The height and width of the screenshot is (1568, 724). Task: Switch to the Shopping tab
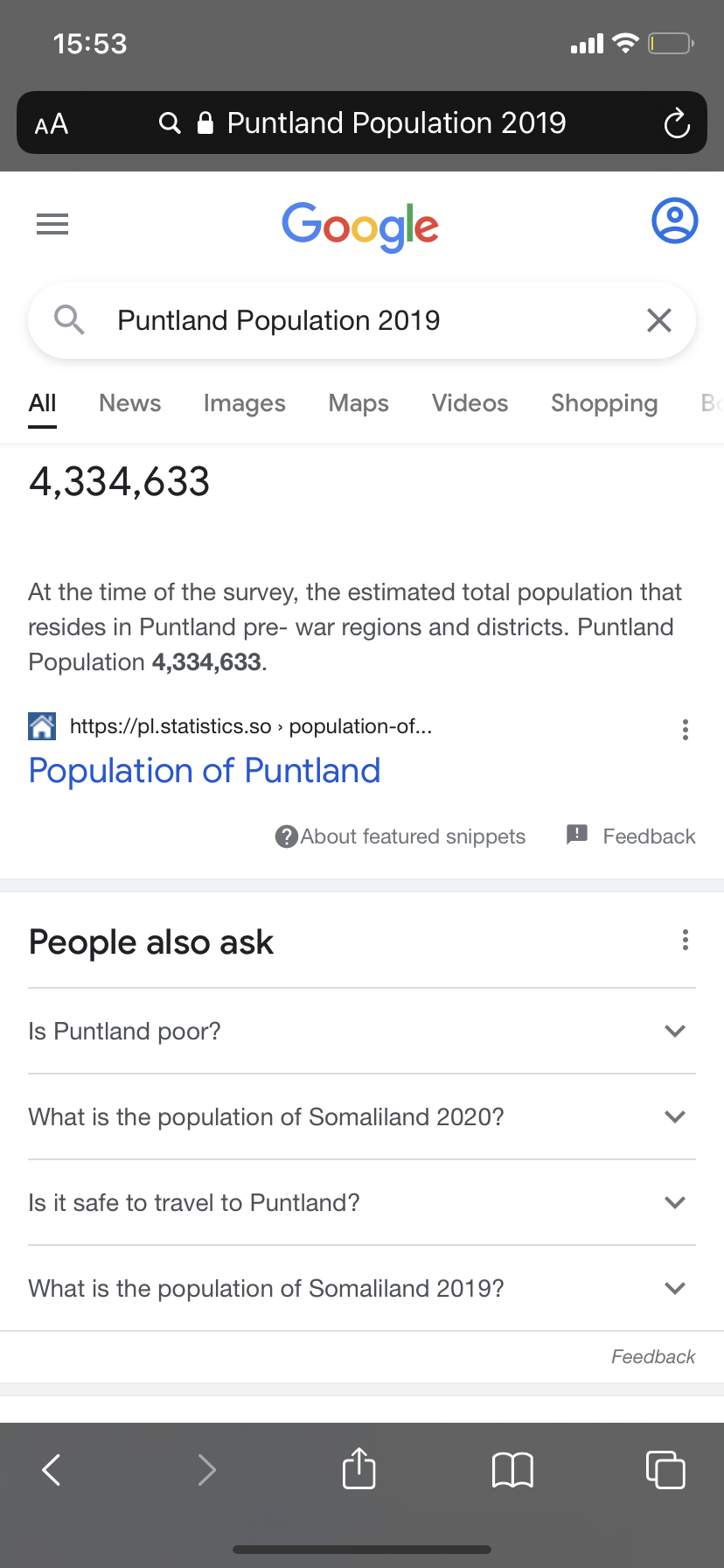[604, 403]
